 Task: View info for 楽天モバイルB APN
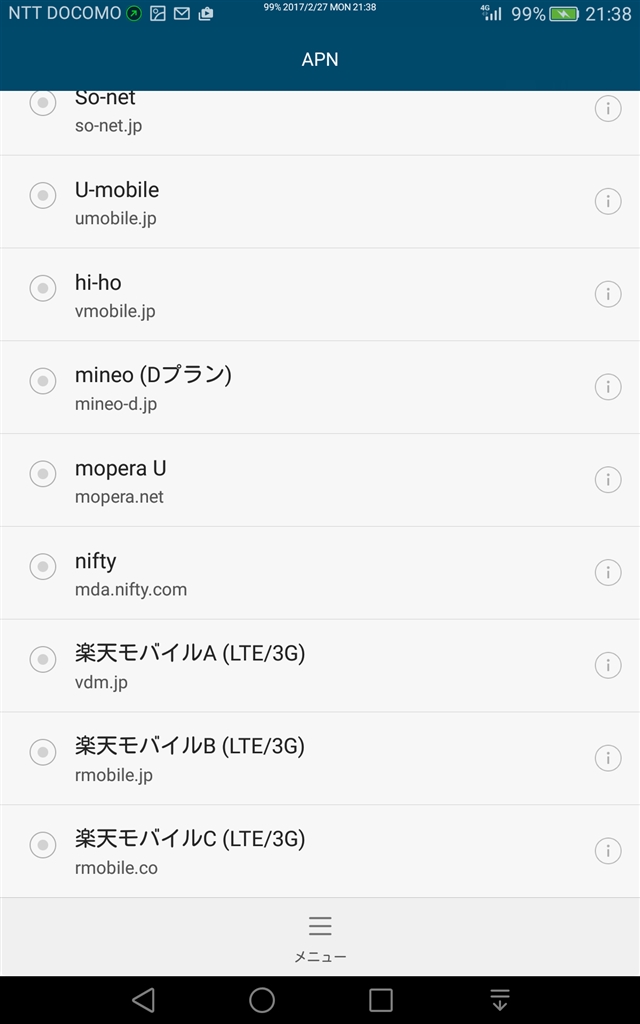(608, 758)
